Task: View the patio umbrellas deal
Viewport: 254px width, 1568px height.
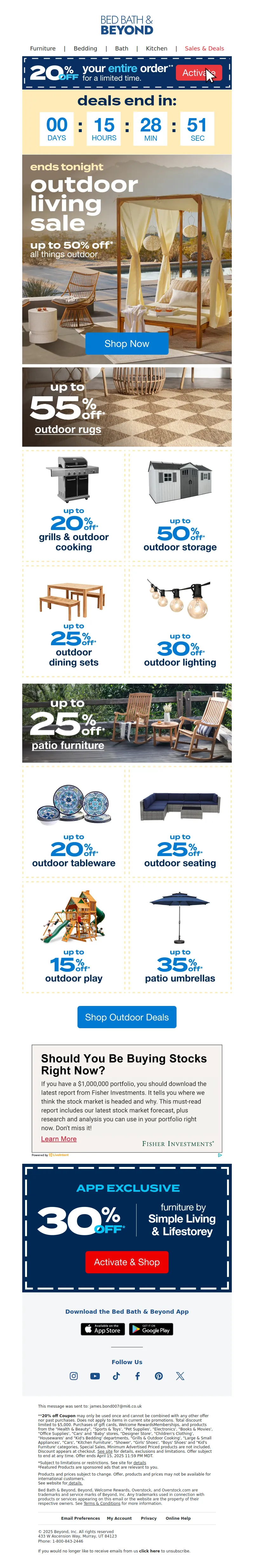Action: coord(180,937)
